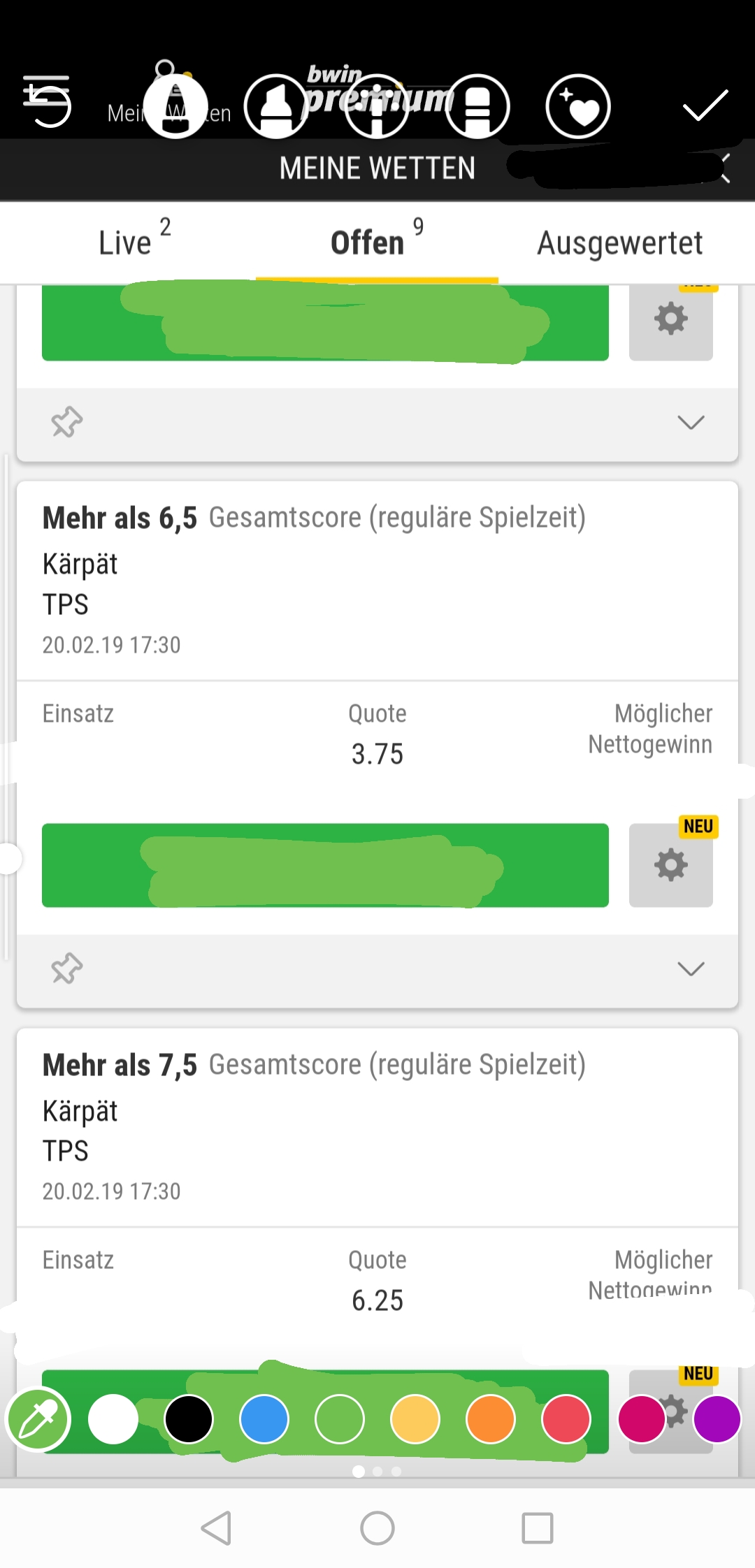
Task: Set brush color to blue
Action: click(264, 1419)
